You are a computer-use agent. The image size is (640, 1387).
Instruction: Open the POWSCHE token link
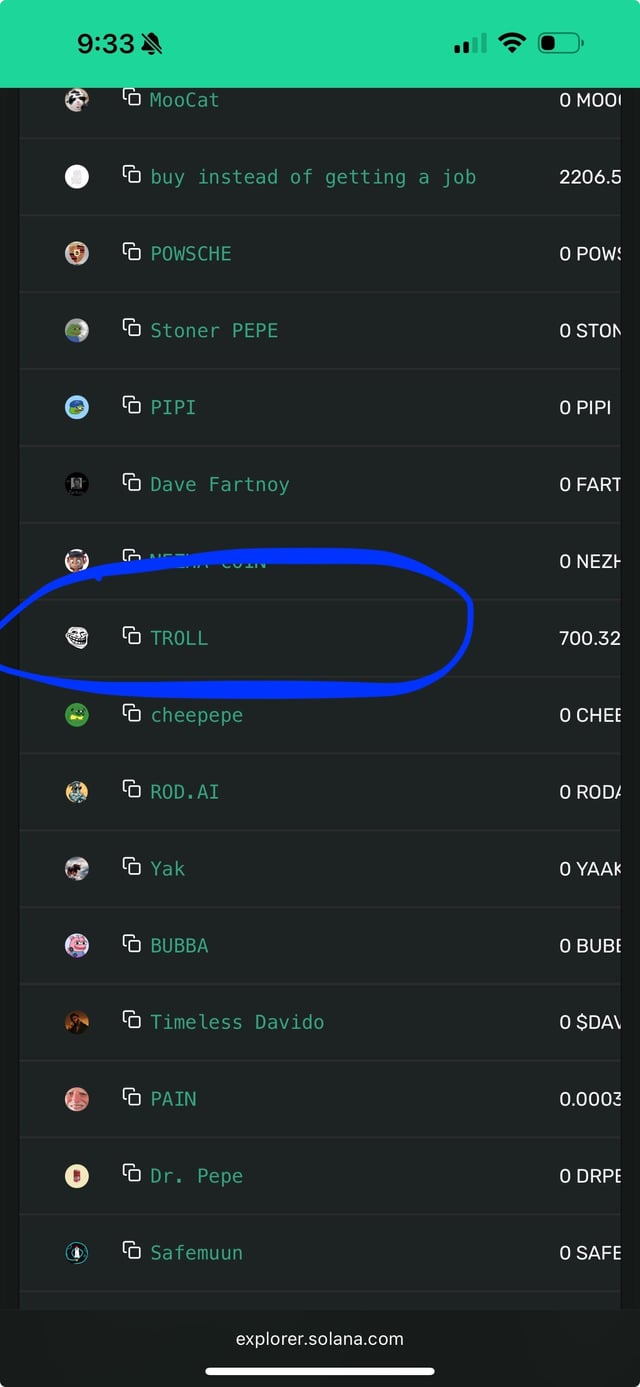click(x=190, y=254)
